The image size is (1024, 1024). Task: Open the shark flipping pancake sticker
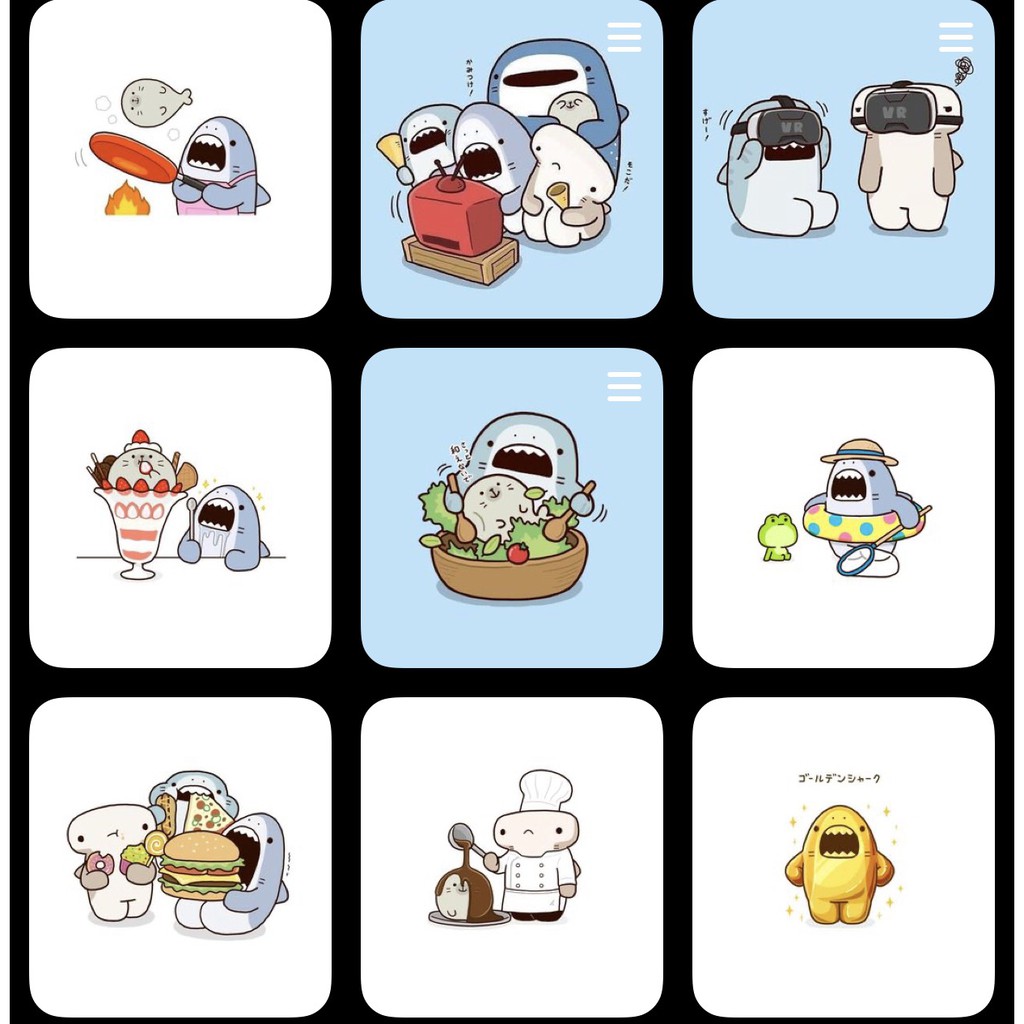pos(180,159)
